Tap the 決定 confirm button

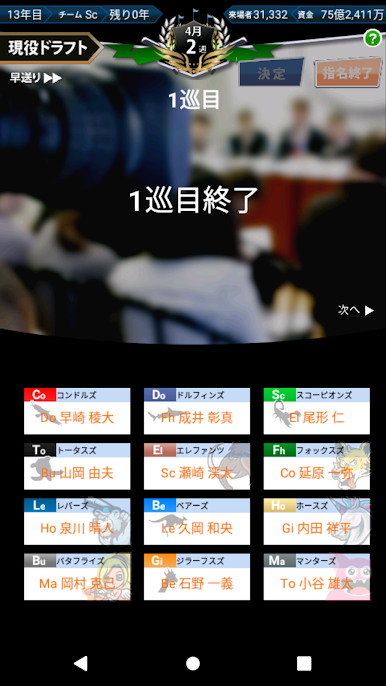click(x=271, y=73)
